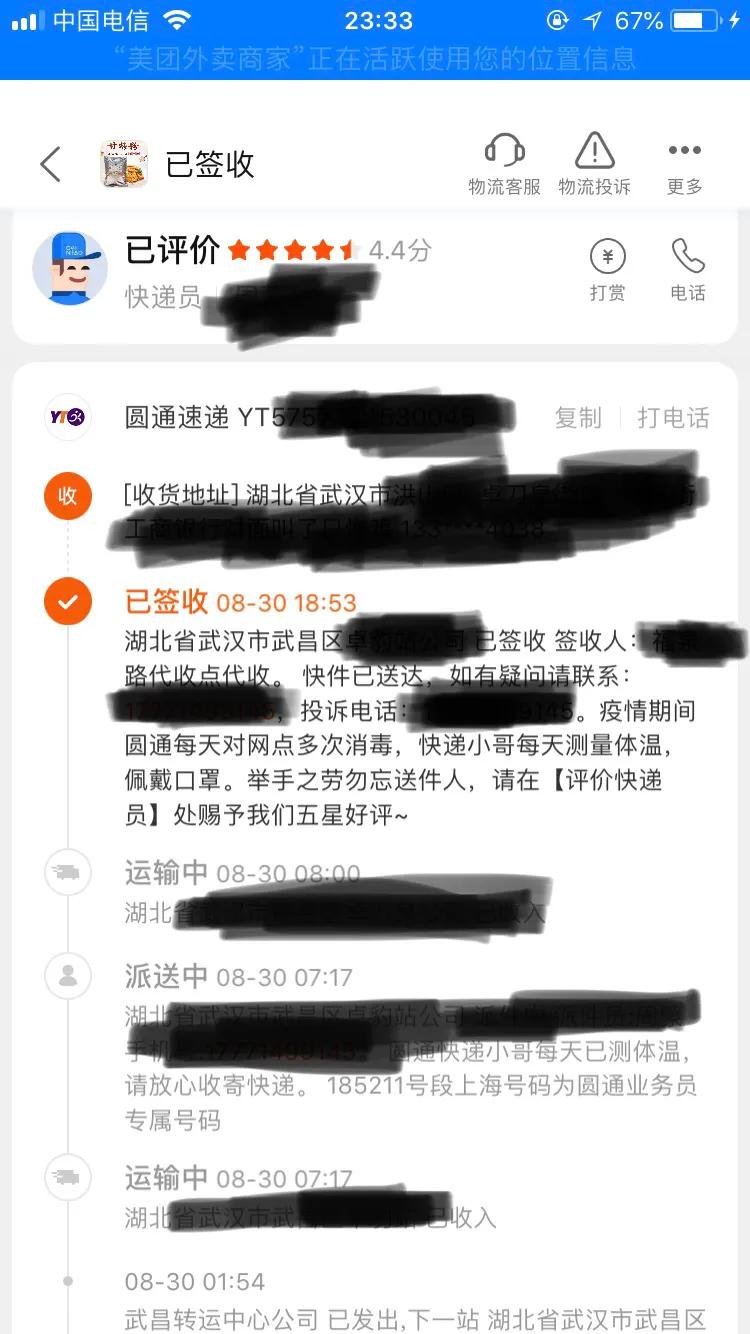
Task: Open the 更多 more options menu
Action: pyautogui.click(x=683, y=164)
